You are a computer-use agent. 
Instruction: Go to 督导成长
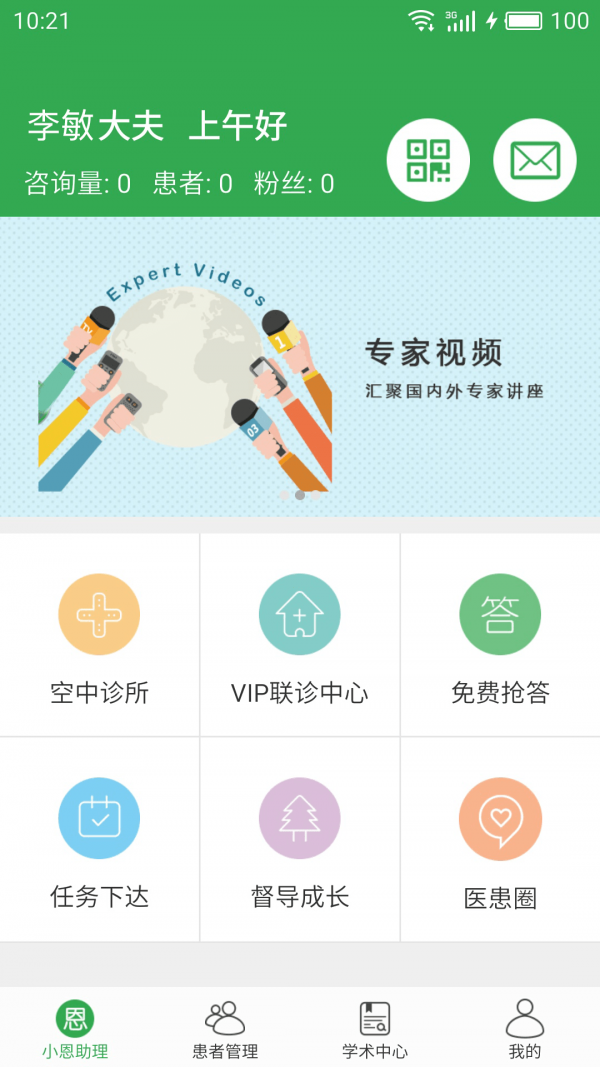click(x=300, y=840)
